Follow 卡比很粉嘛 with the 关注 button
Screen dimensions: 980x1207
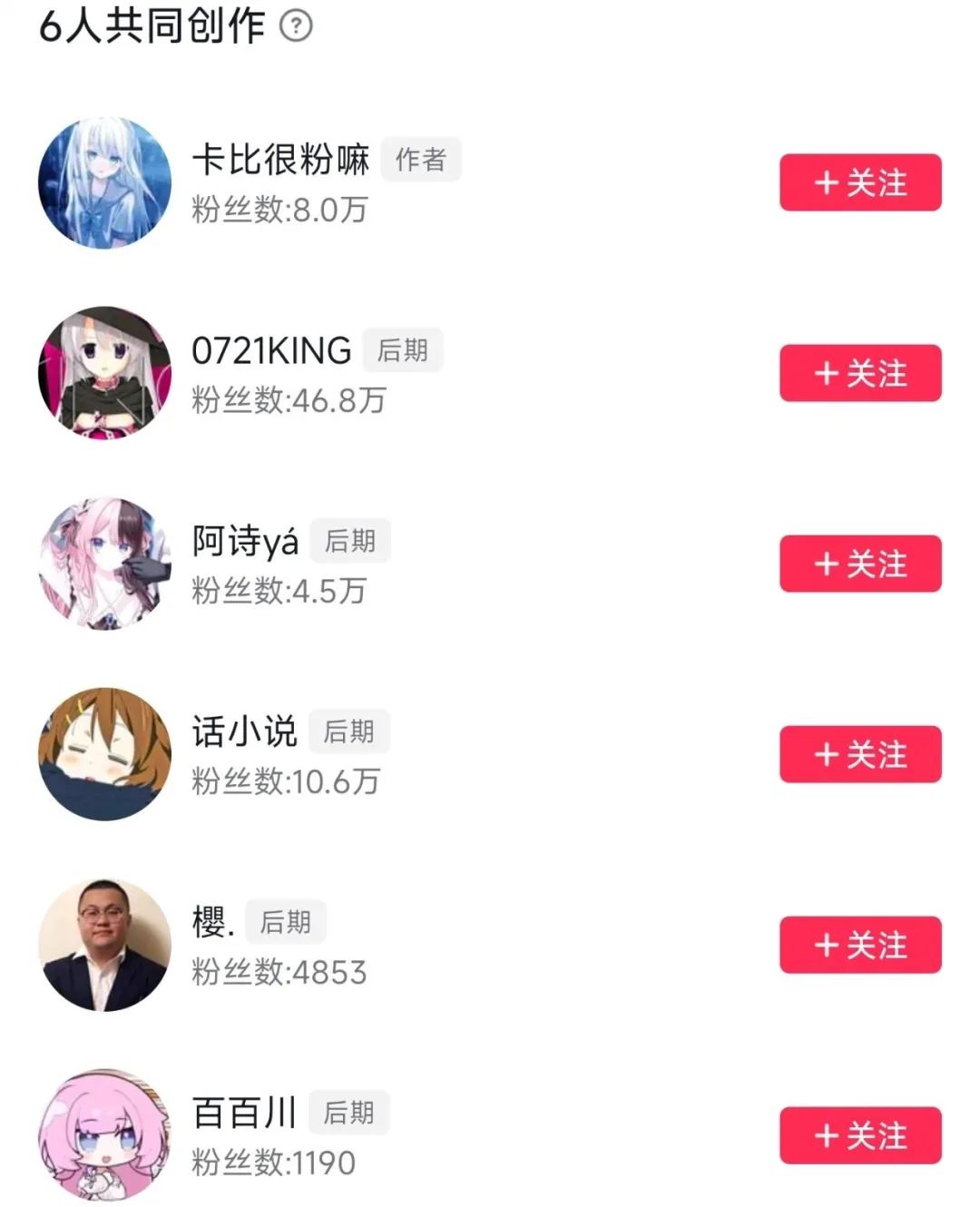click(x=860, y=183)
